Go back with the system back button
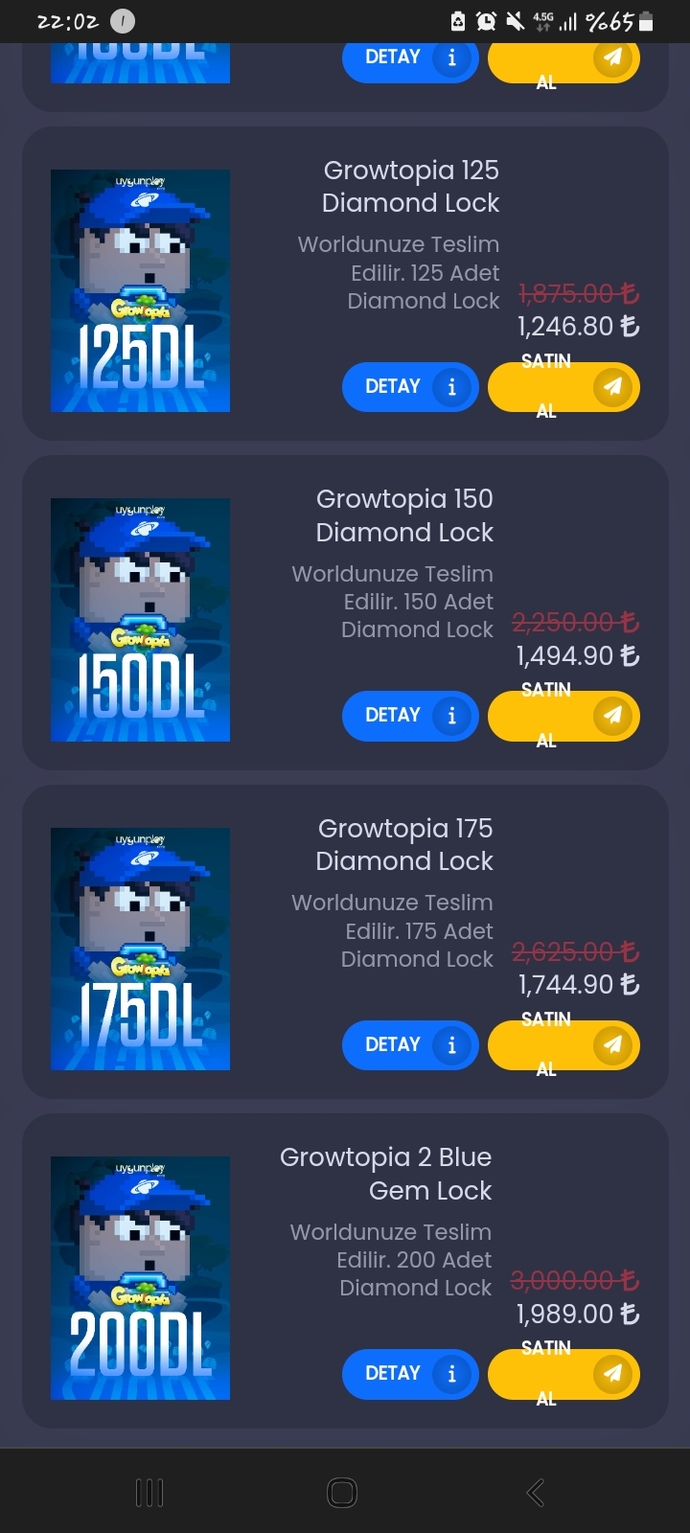The width and height of the screenshot is (690, 1533). point(535,1493)
